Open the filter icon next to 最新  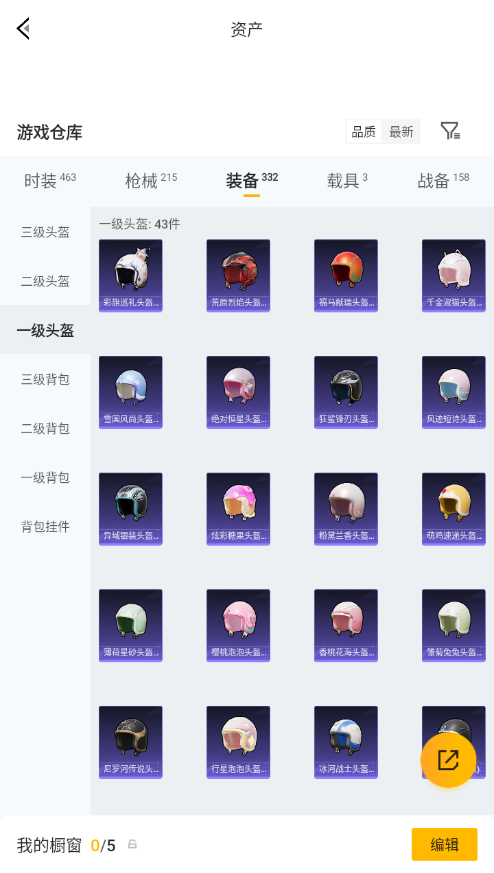(450, 131)
